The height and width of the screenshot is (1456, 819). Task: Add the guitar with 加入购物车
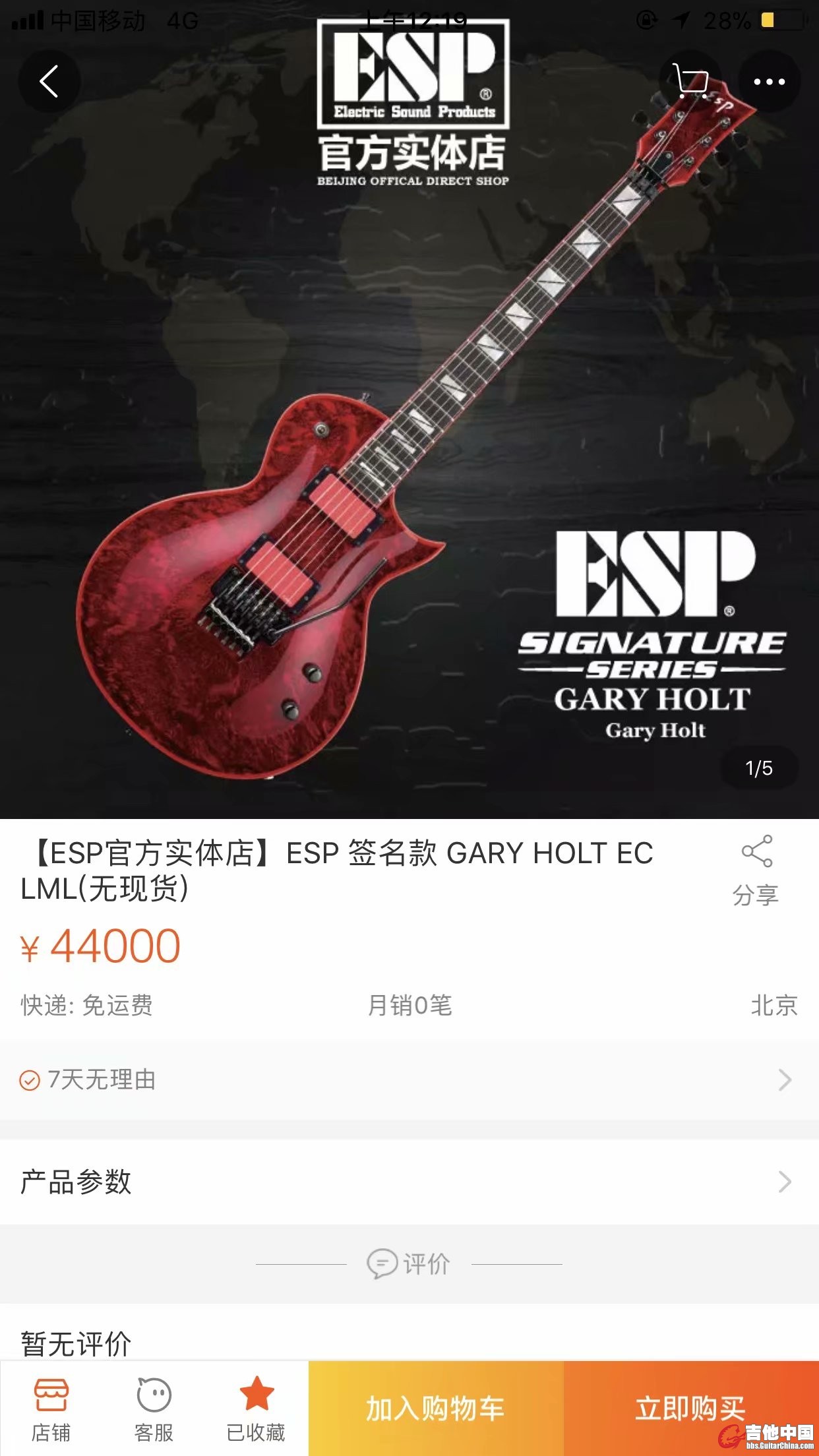click(x=436, y=1409)
